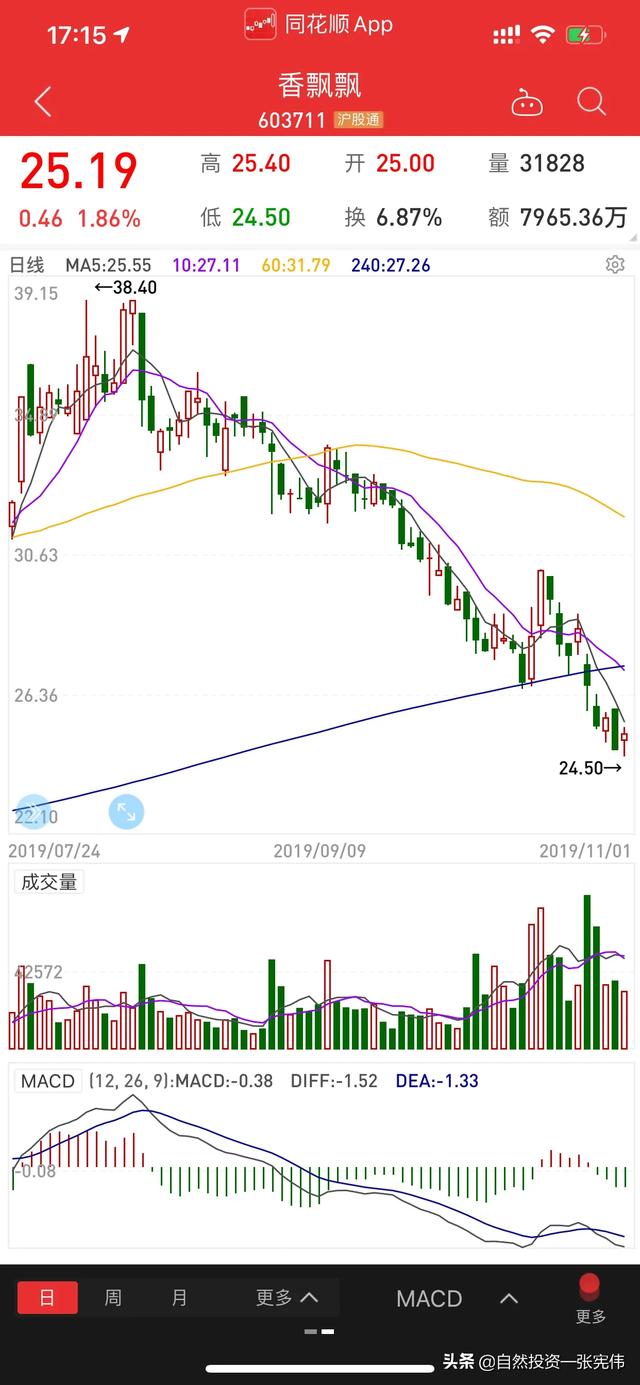This screenshot has width=640, height=1385.
Task: Expand 更多 chart period options
Action: (287, 1298)
